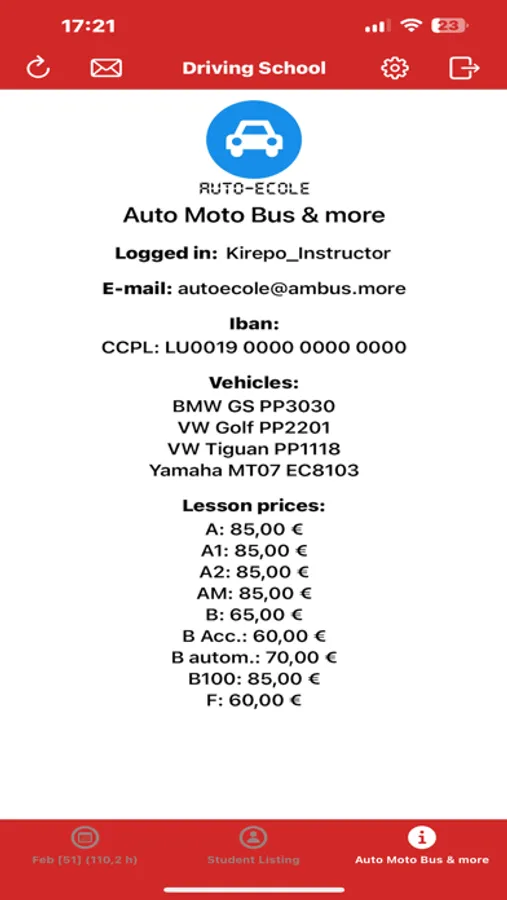Open the envelope message icon

(x=106, y=68)
